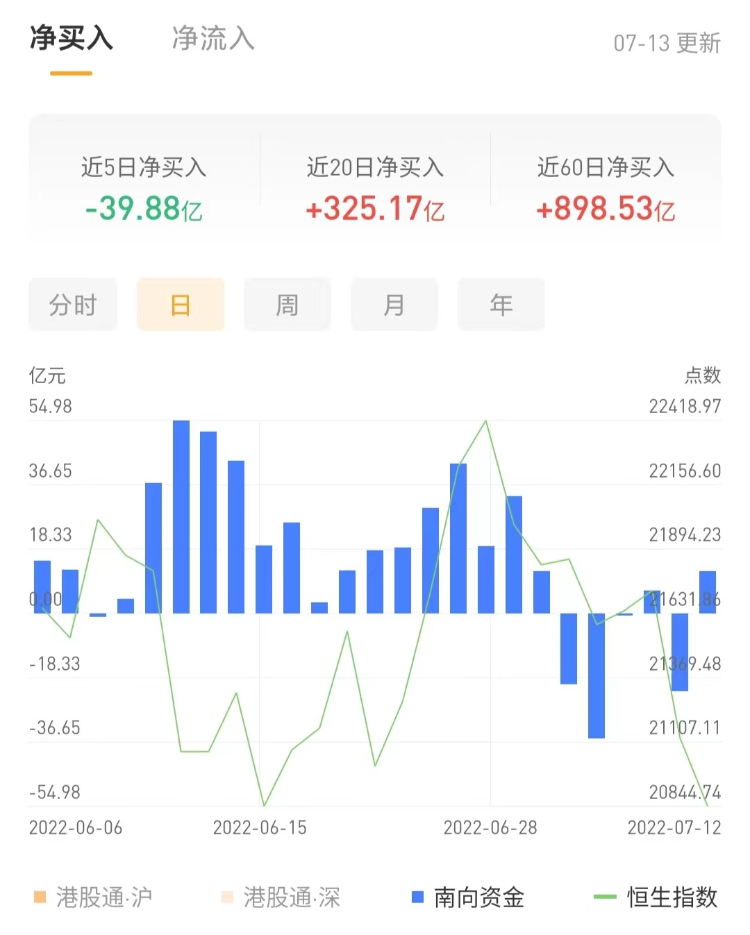This screenshot has height=935, width=750.
Task: Select the 日 chart period
Action: pyautogui.click(x=180, y=305)
